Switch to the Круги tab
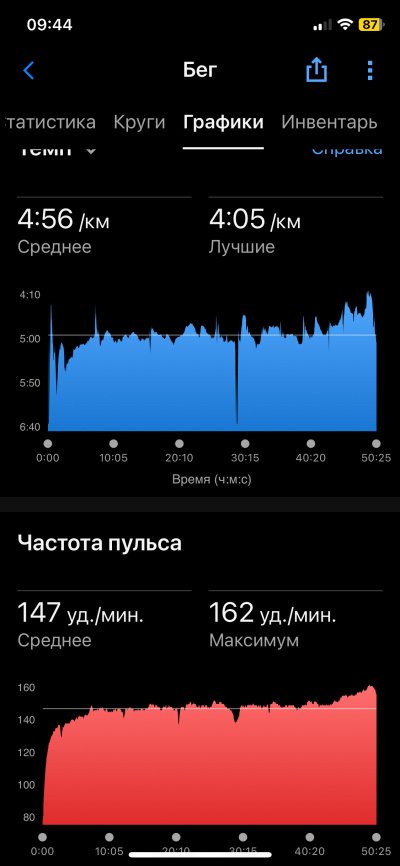 point(139,123)
